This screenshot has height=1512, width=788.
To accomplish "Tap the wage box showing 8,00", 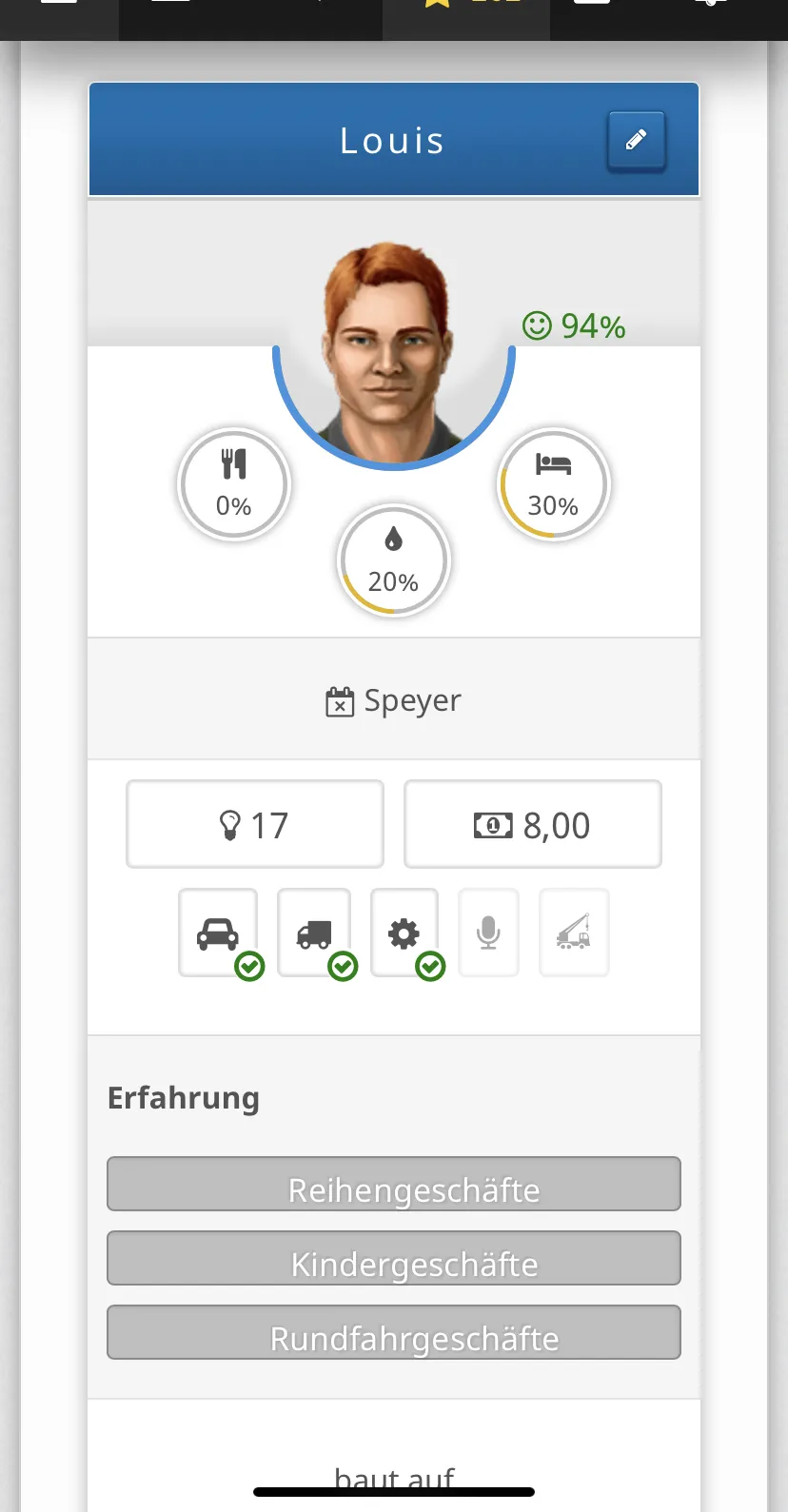I will coord(532,824).
